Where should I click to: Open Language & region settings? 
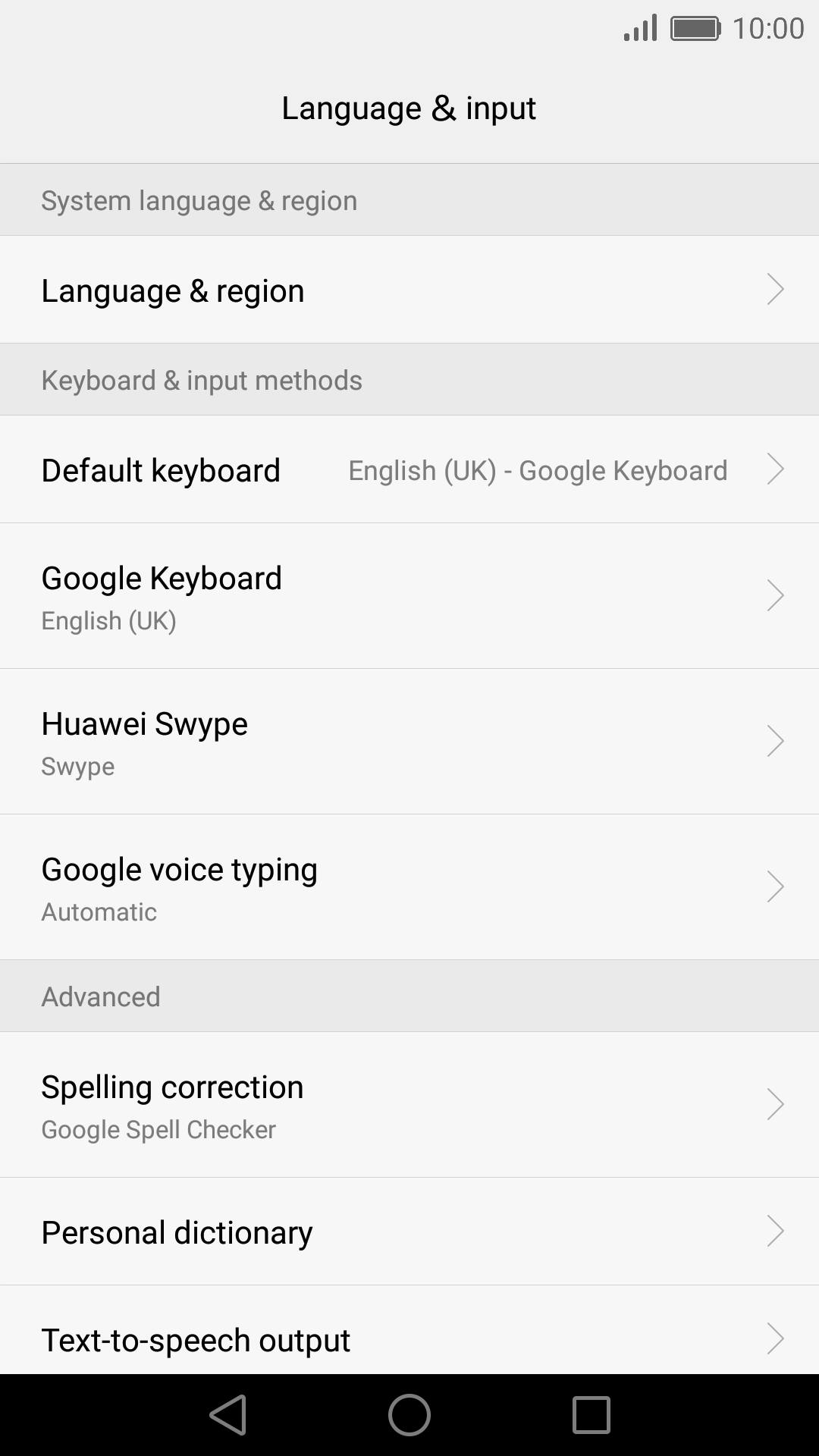[409, 289]
